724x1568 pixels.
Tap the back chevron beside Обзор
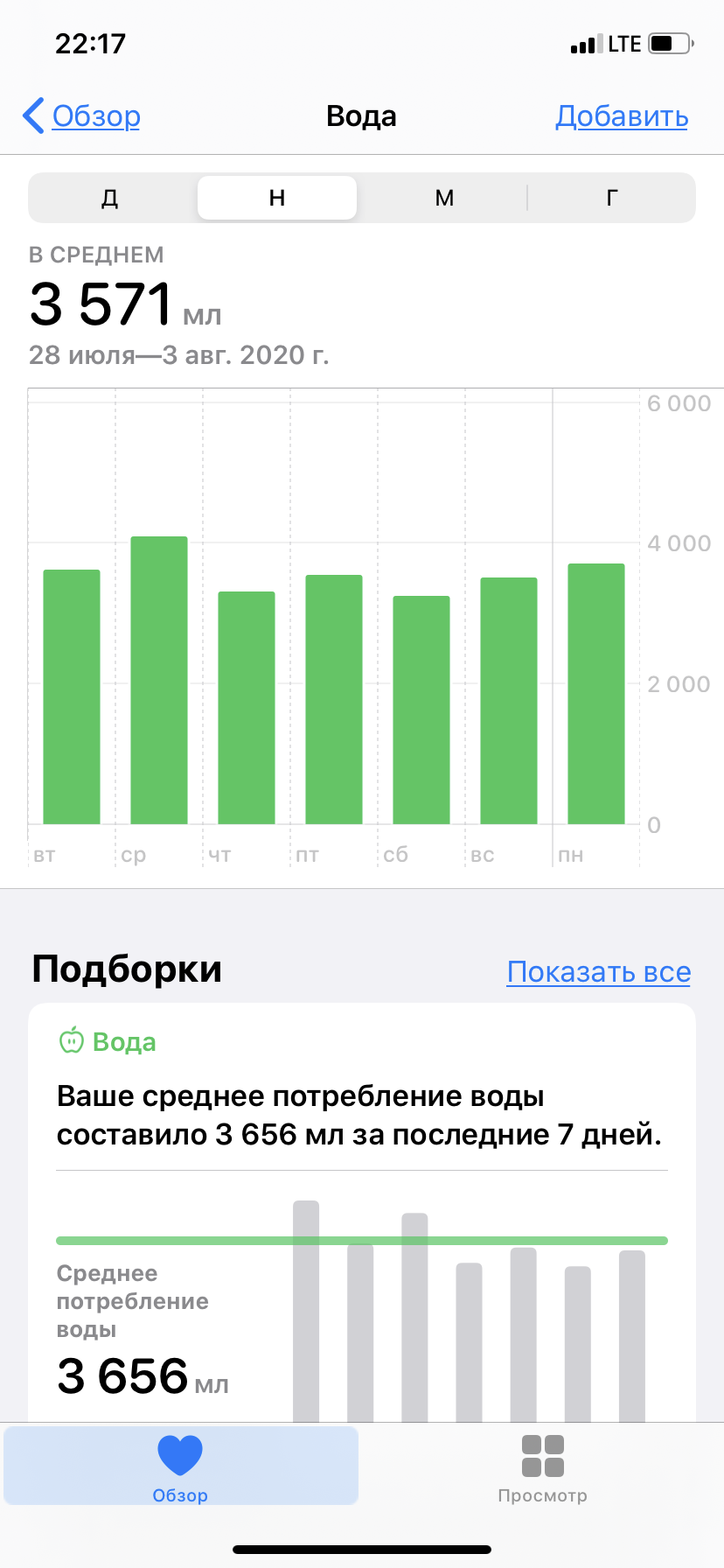(x=33, y=115)
